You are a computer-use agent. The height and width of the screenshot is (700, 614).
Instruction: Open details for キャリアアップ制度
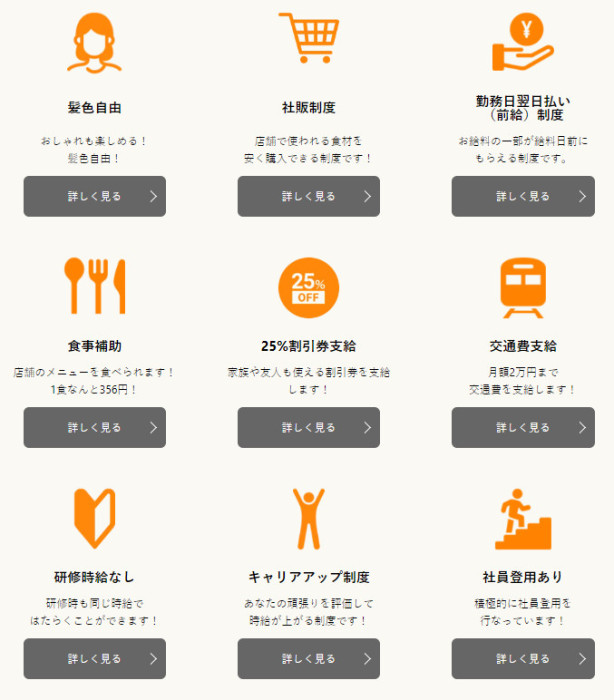tap(308, 659)
